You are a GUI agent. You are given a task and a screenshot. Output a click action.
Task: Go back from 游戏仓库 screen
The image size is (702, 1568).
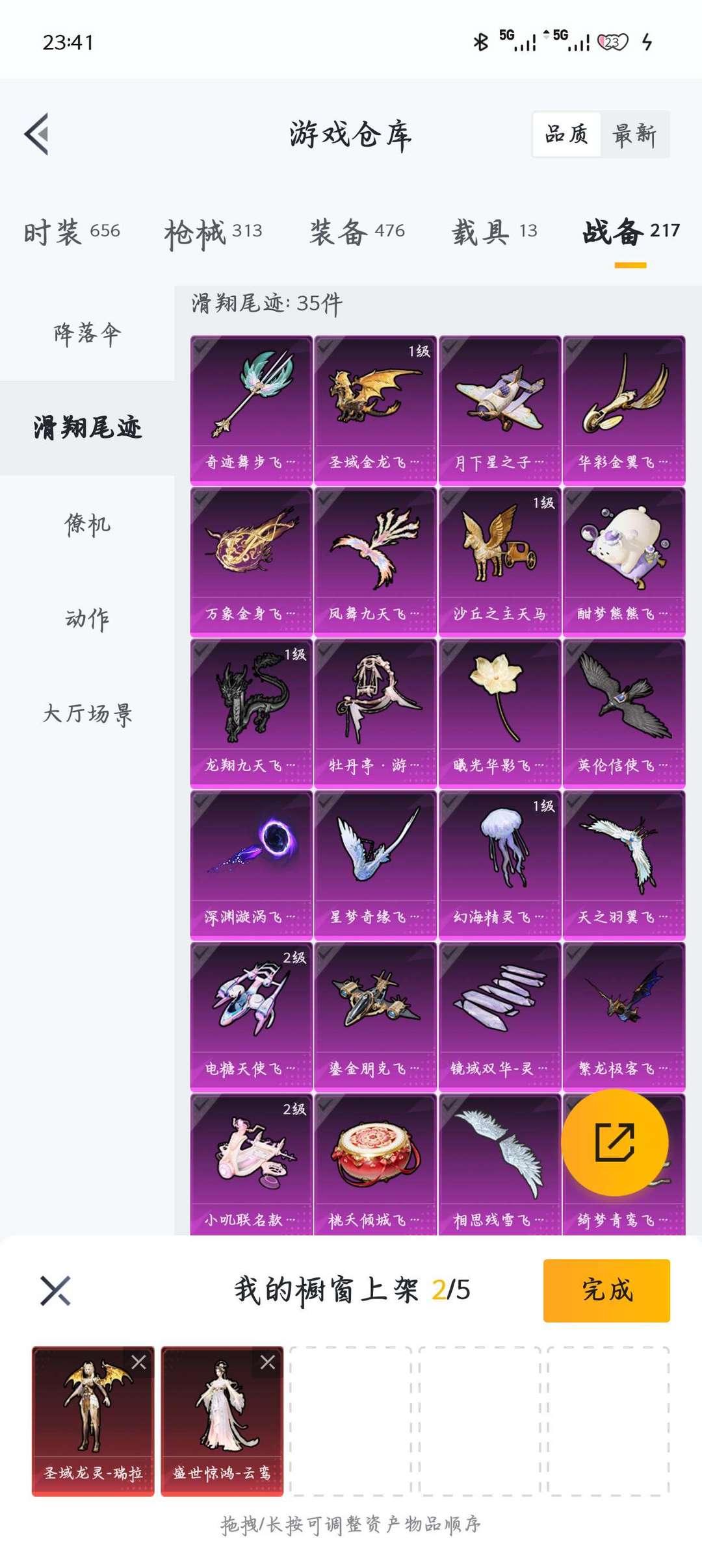[36, 134]
